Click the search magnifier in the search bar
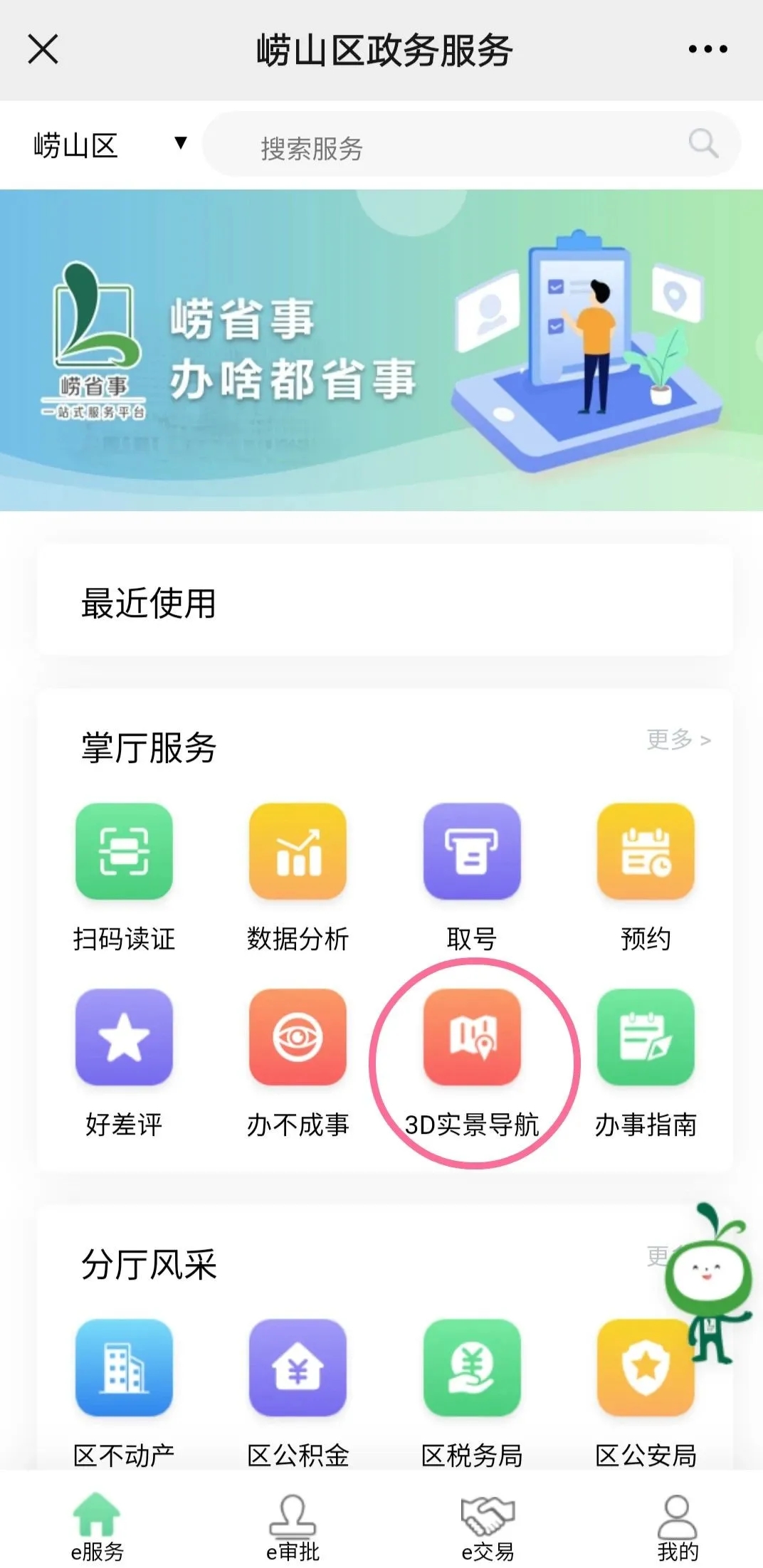 pyautogui.click(x=703, y=144)
